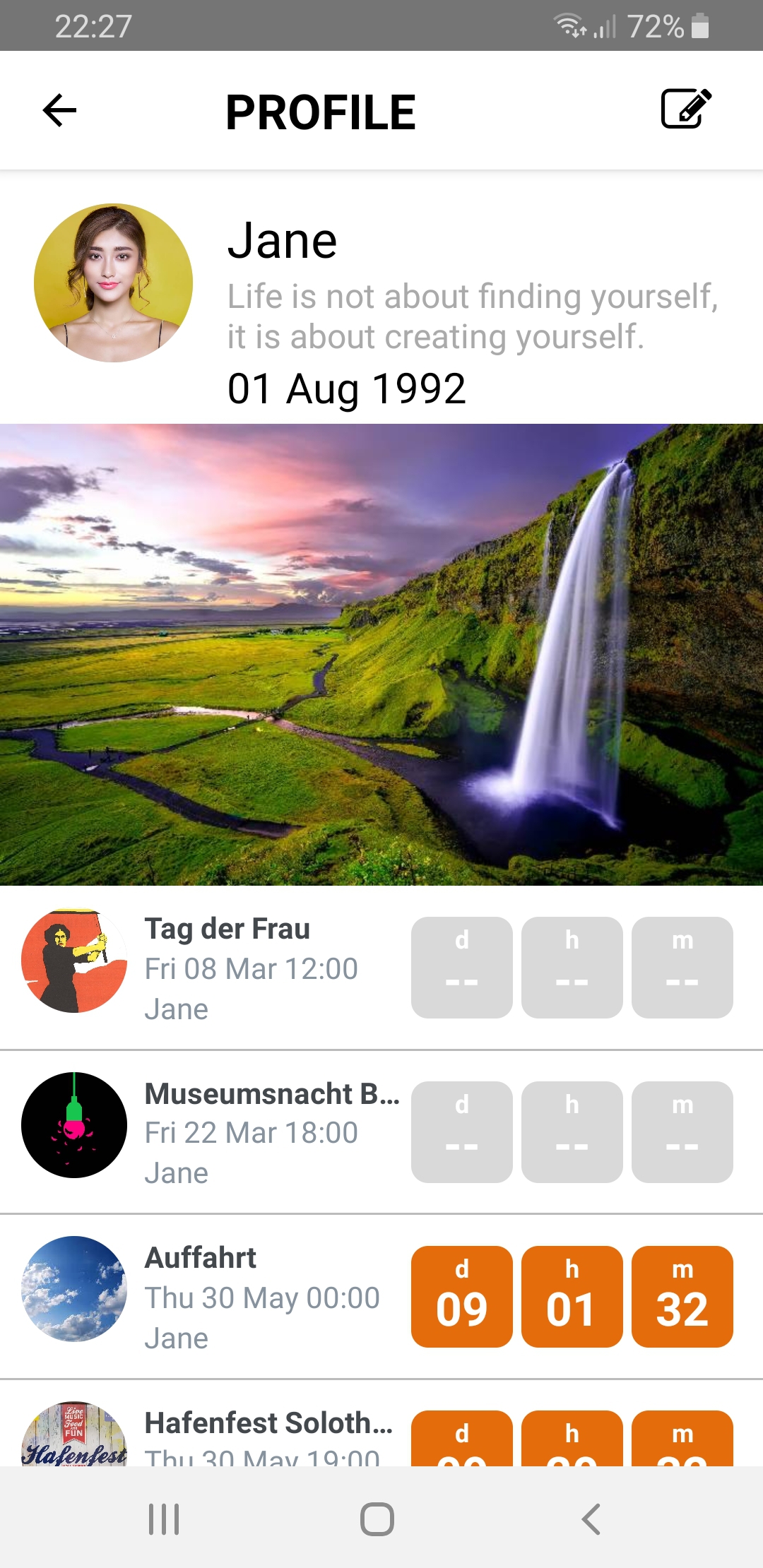This screenshot has height=1568, width=763.
Task: View the waterfall cover photo
Action: [381, 654]
